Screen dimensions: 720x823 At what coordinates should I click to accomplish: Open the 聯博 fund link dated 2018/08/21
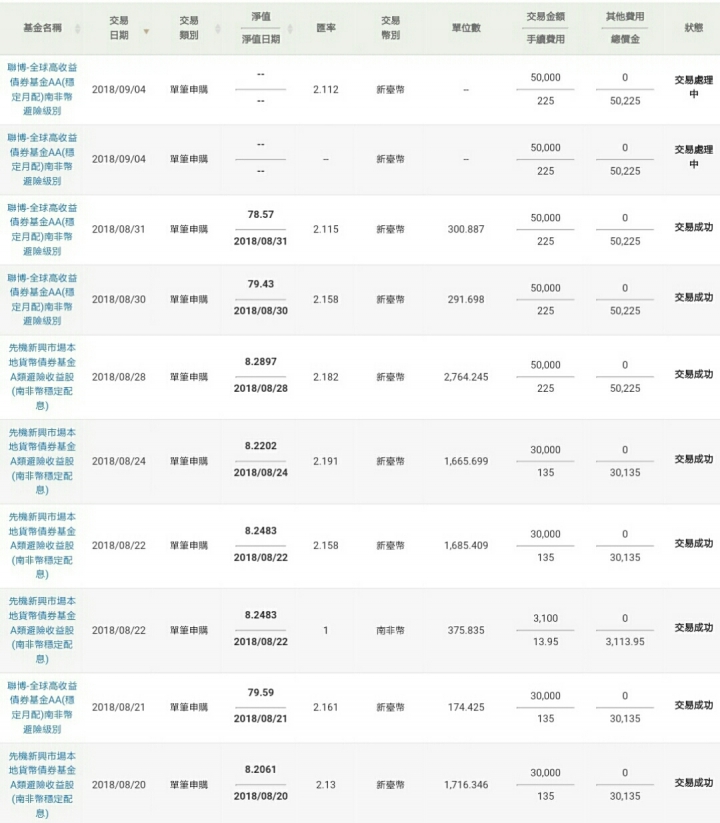coord(42,707)
